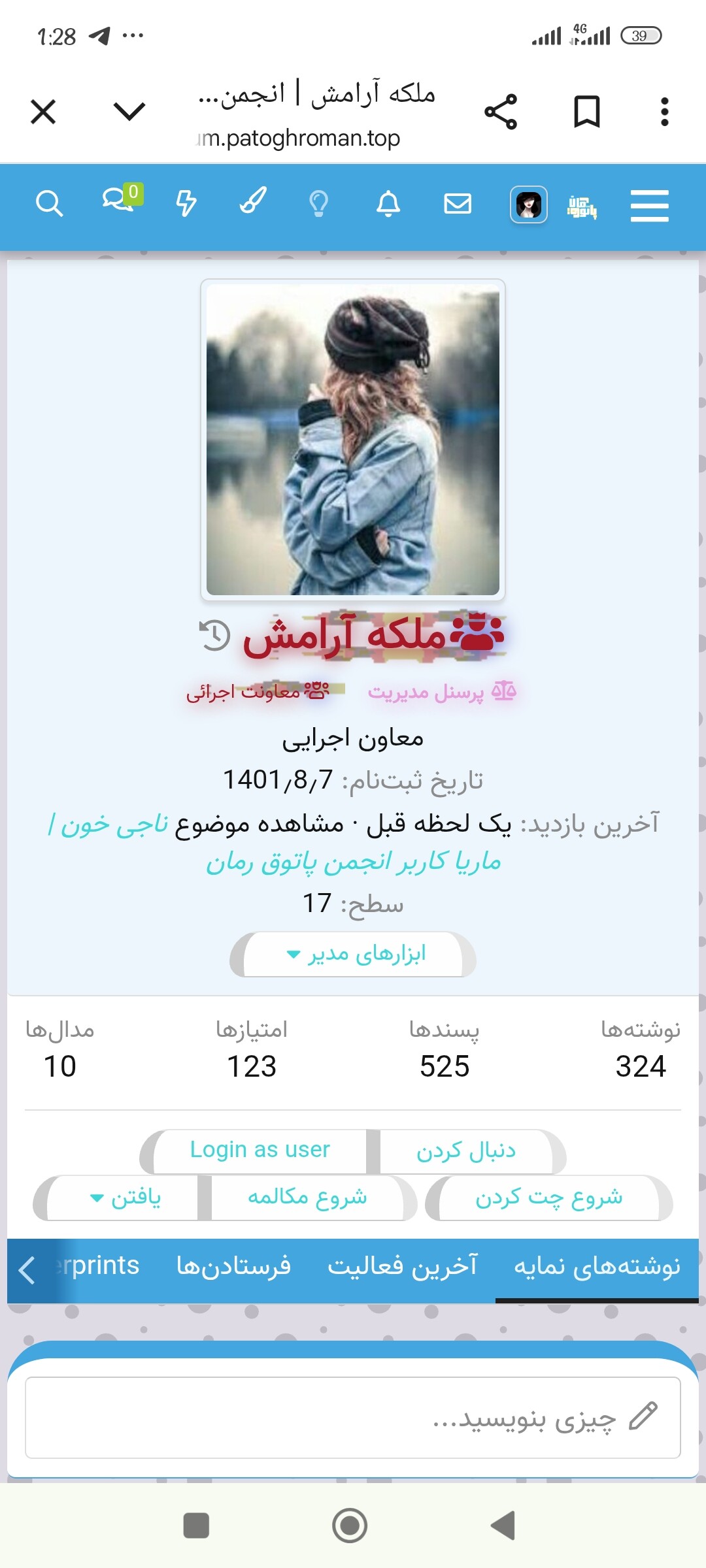Open the browser overflow menu
The image size is (706, 1568).
[665, 112]
